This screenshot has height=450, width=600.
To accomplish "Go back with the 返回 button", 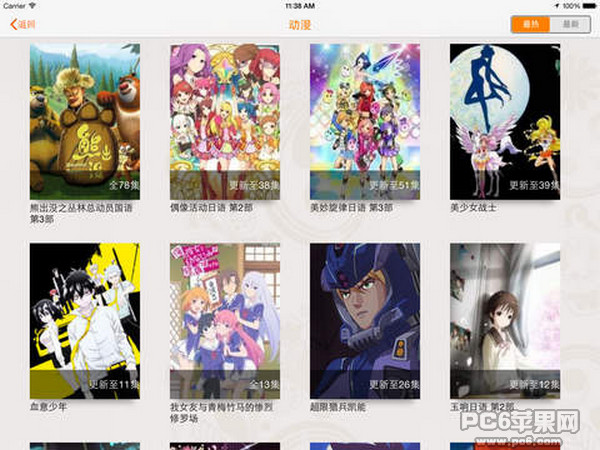I will (22, 23).
